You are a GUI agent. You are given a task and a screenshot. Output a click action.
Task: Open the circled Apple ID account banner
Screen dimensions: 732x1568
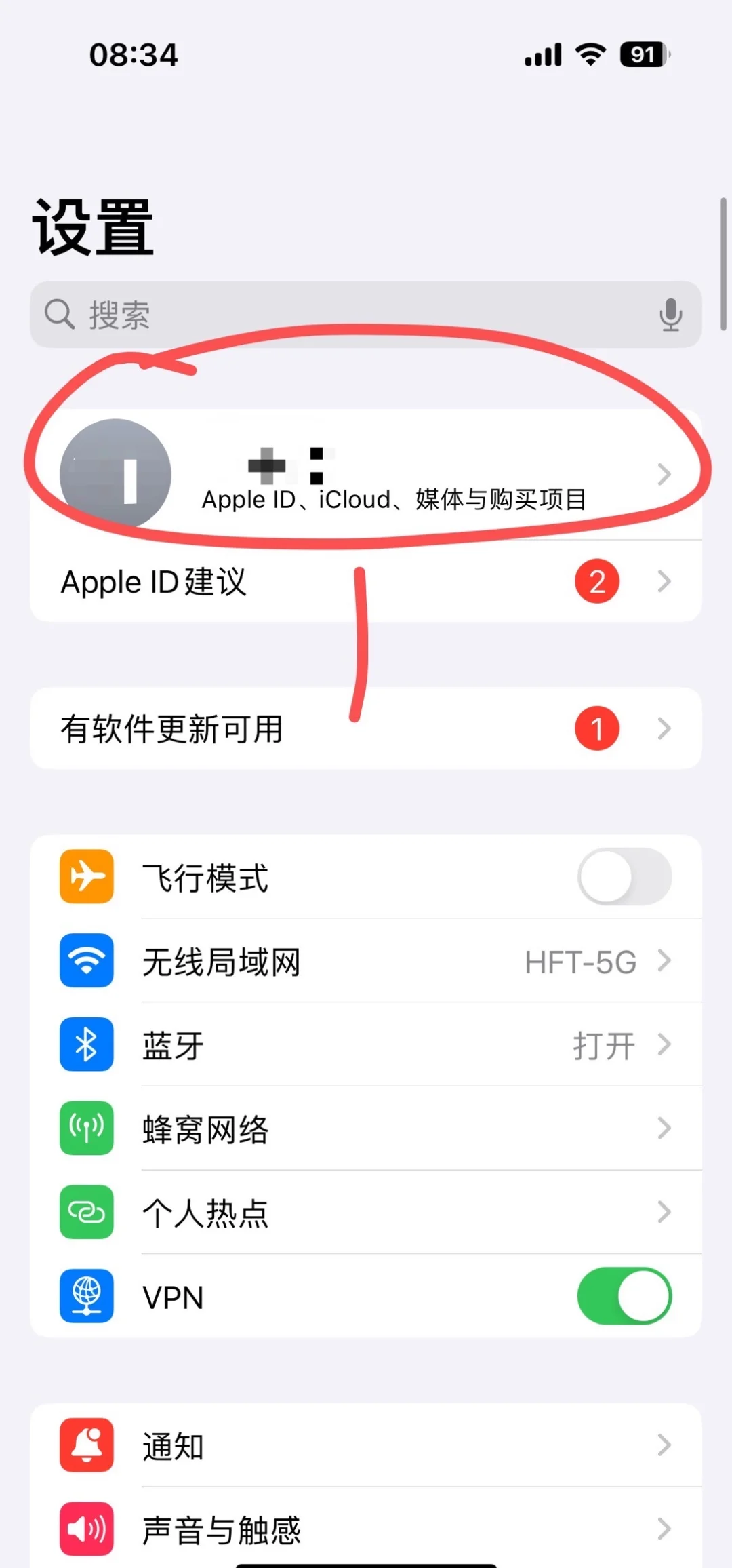coord(366,475)
